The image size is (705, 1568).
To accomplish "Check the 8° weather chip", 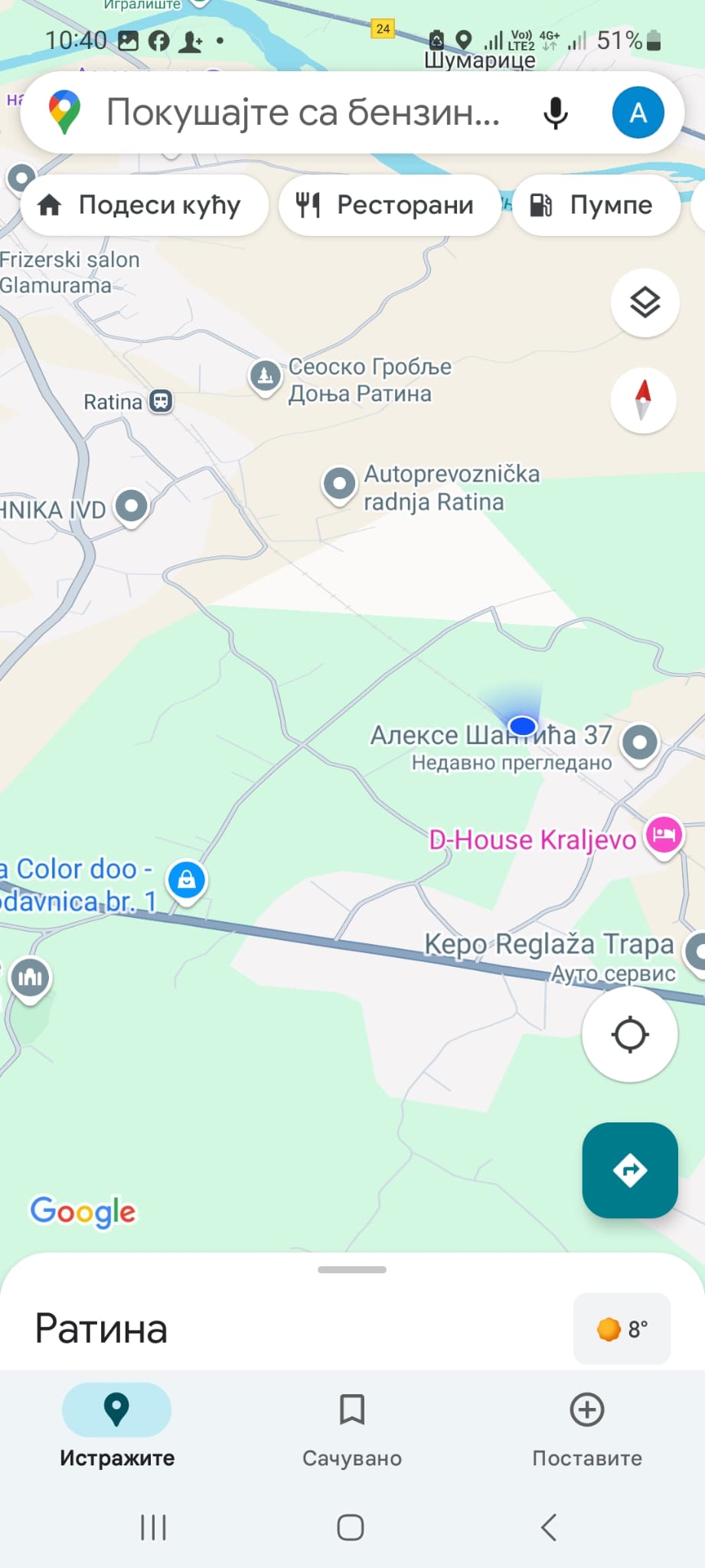I will tap(622, 1329).
